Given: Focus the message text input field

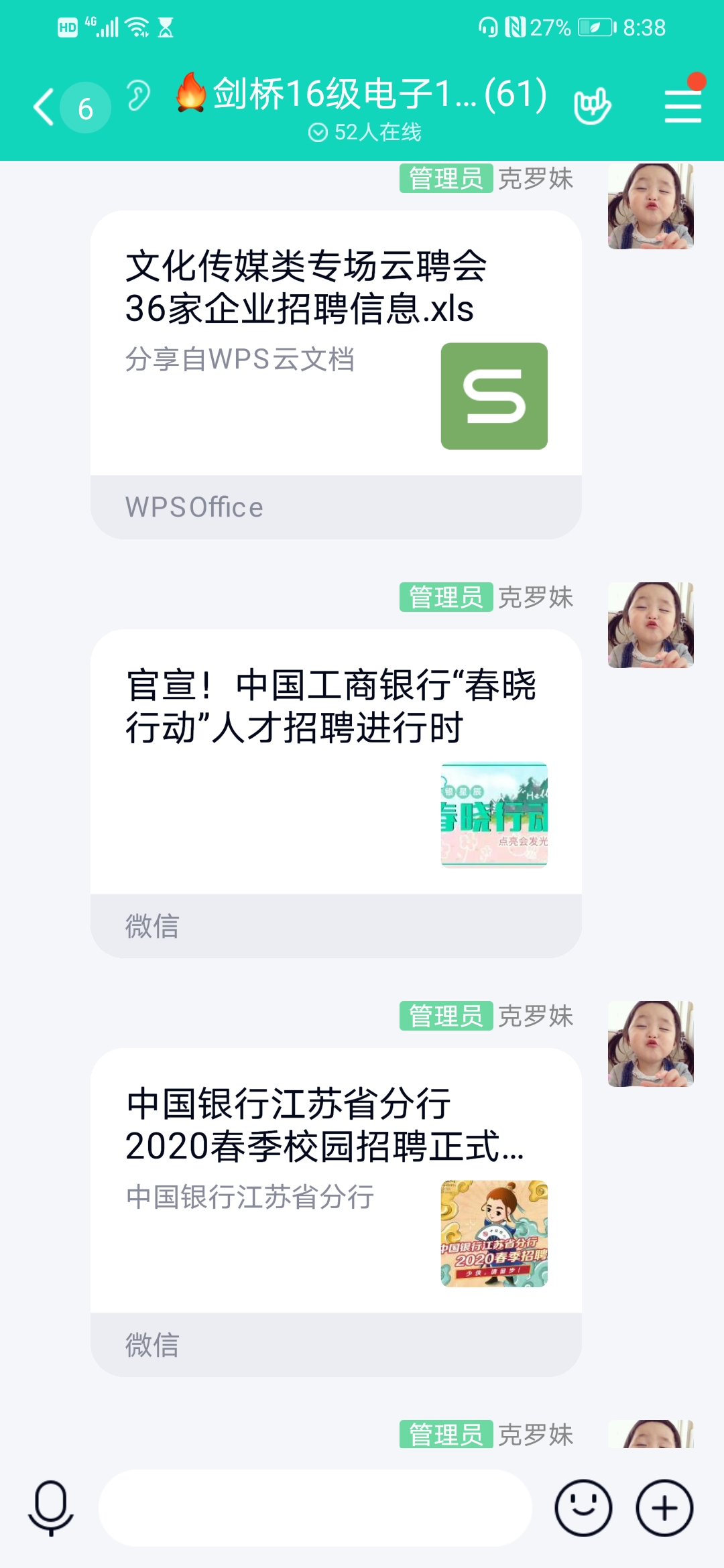Looking at the screenshot, I should 315,1508.
